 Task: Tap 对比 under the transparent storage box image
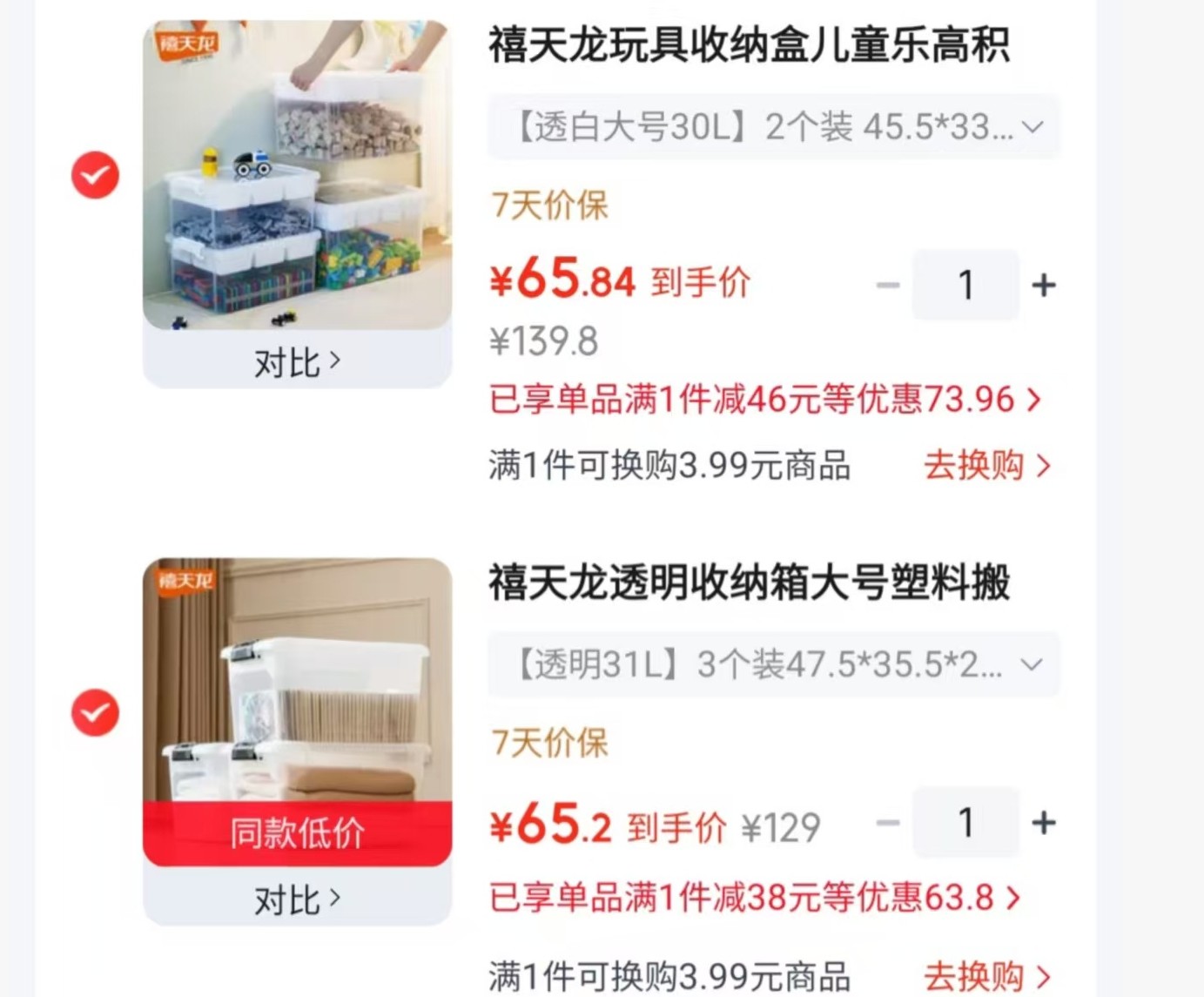297,899
